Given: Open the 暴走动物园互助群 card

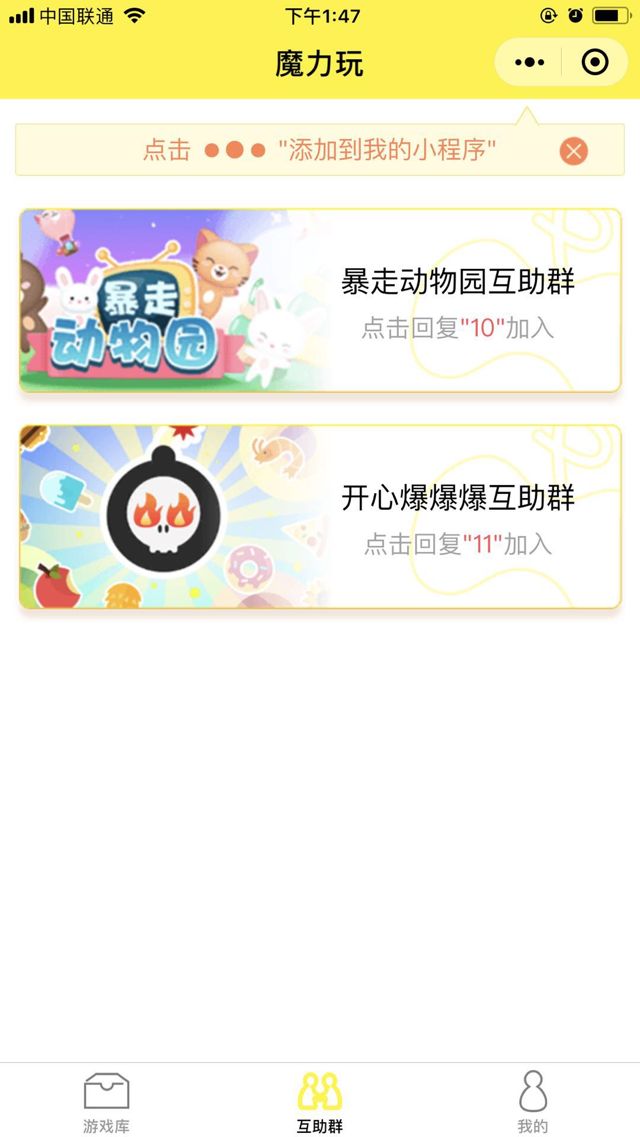Looking at the screenshot, I should (320, 300).
